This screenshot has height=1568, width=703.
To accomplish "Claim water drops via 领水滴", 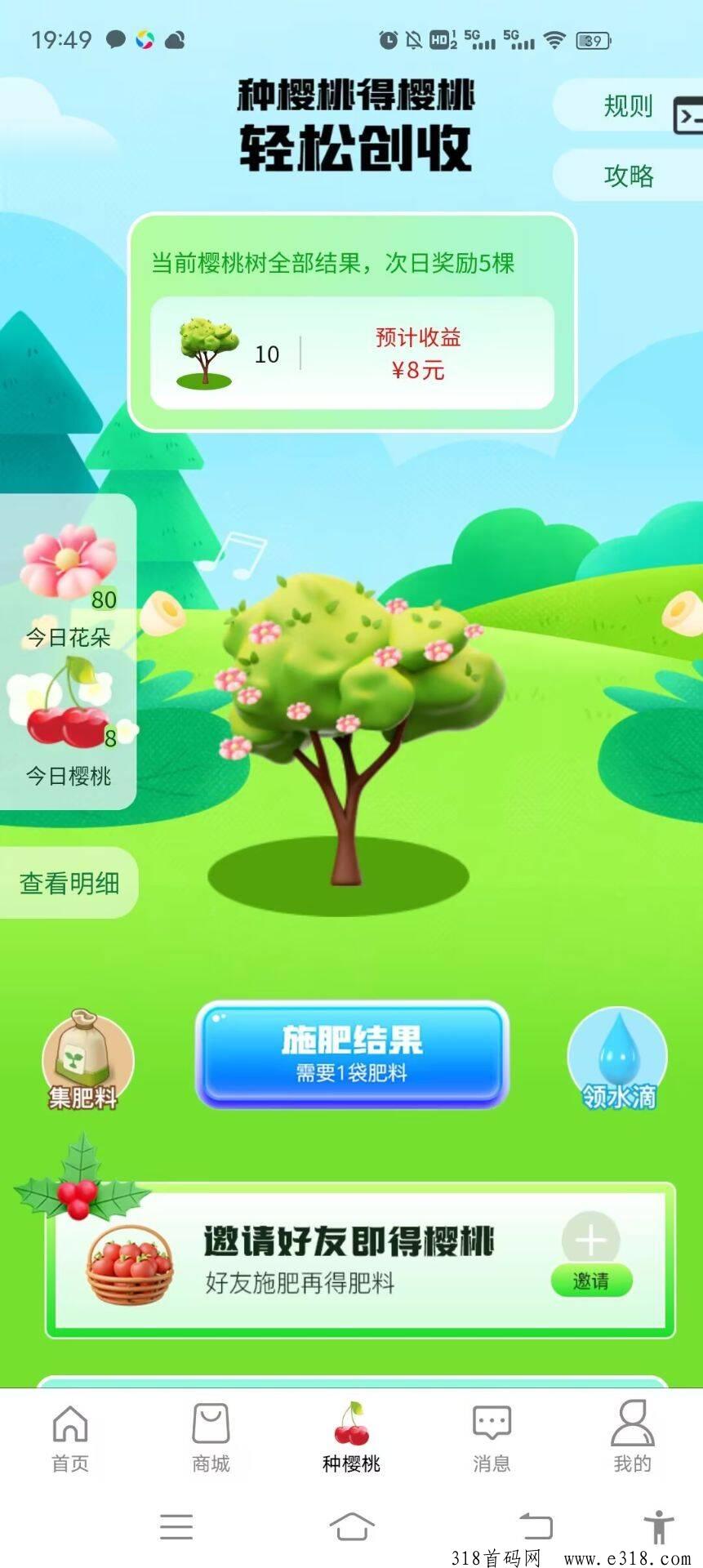I will 618,1061.
